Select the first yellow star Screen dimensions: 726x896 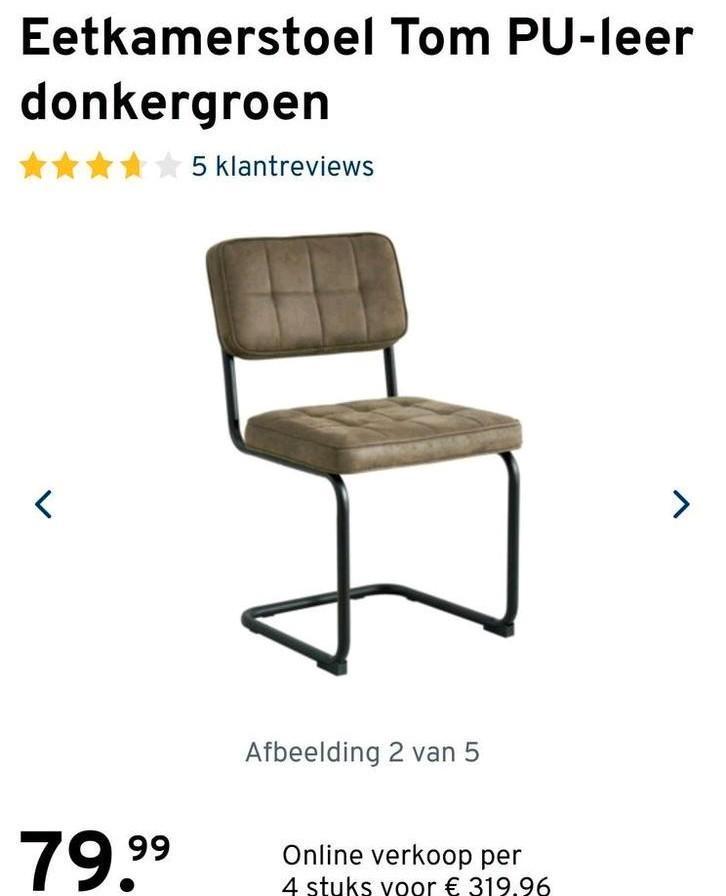32,166
